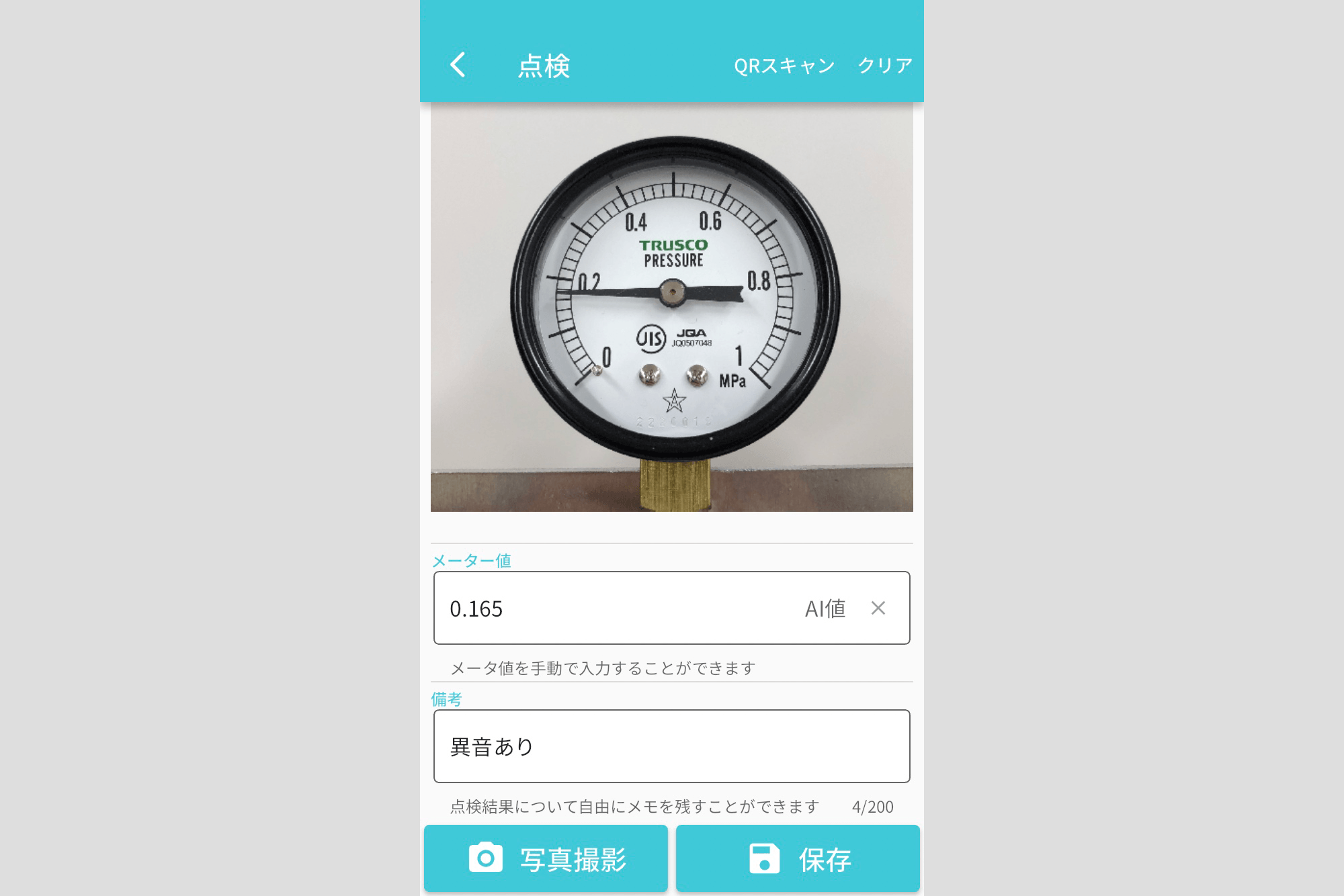
Task: Take a photo with 写真撮影
Action: pos(546,858)
